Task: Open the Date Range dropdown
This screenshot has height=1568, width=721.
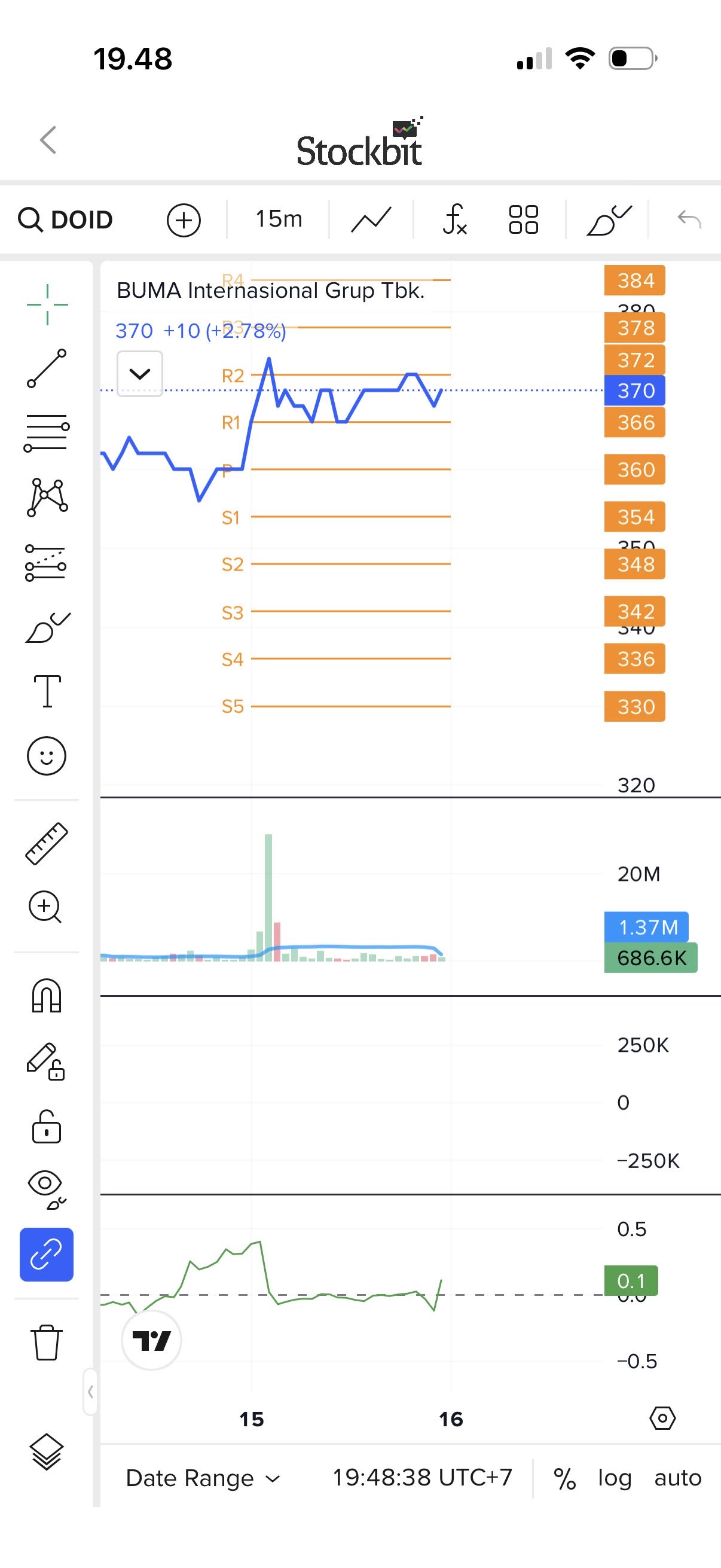Action: tap(202, 1478)
